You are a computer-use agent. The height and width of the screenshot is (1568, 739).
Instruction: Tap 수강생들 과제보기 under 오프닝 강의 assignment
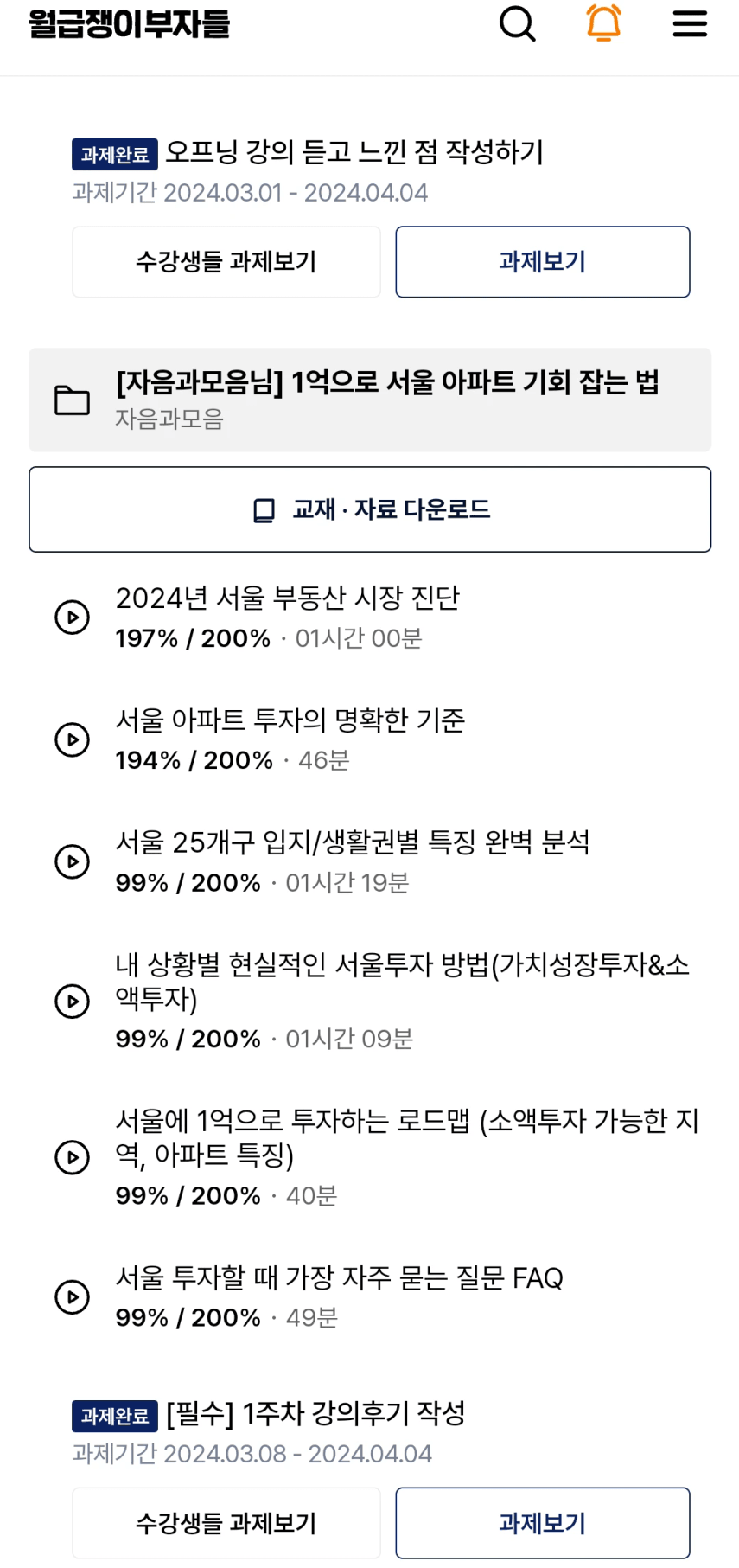(x=226, y=262)
